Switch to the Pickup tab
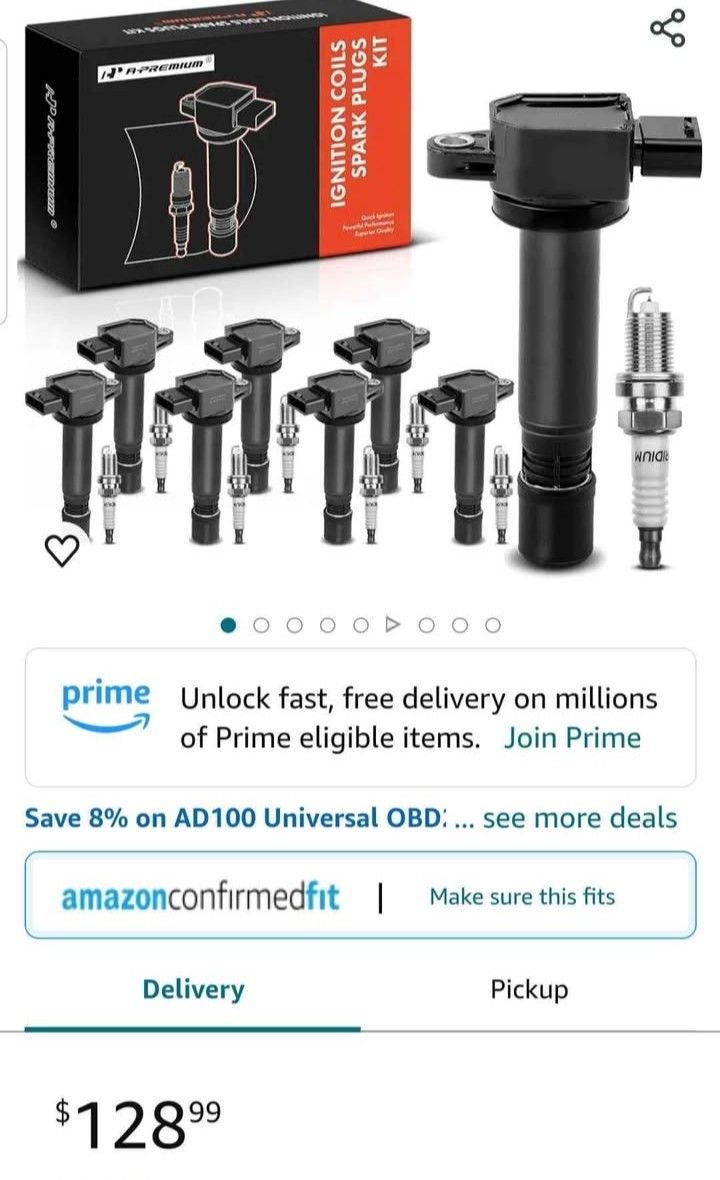The width and height of the screenshot is (720, 1180). (x=529, y=989)
